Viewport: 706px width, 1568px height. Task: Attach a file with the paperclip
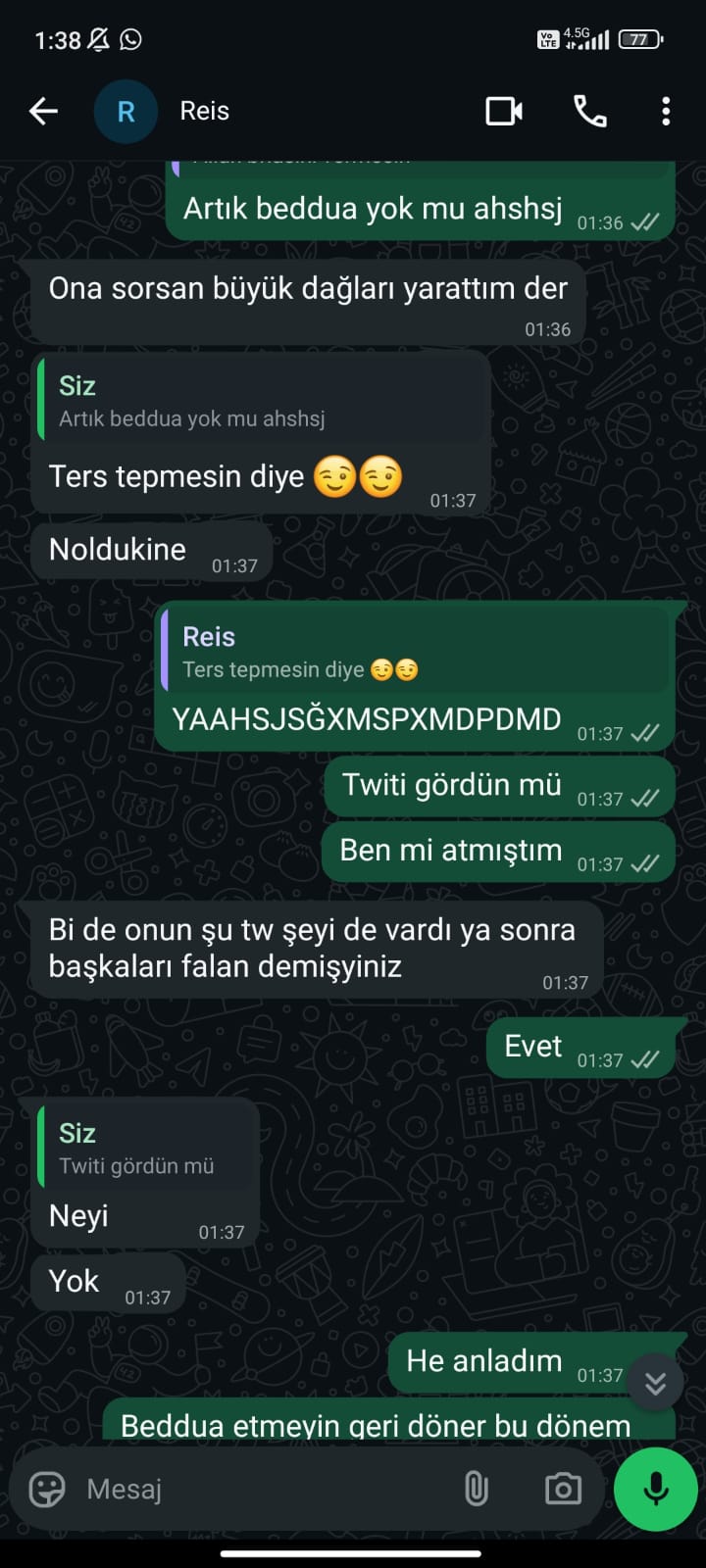(476, 1490)
